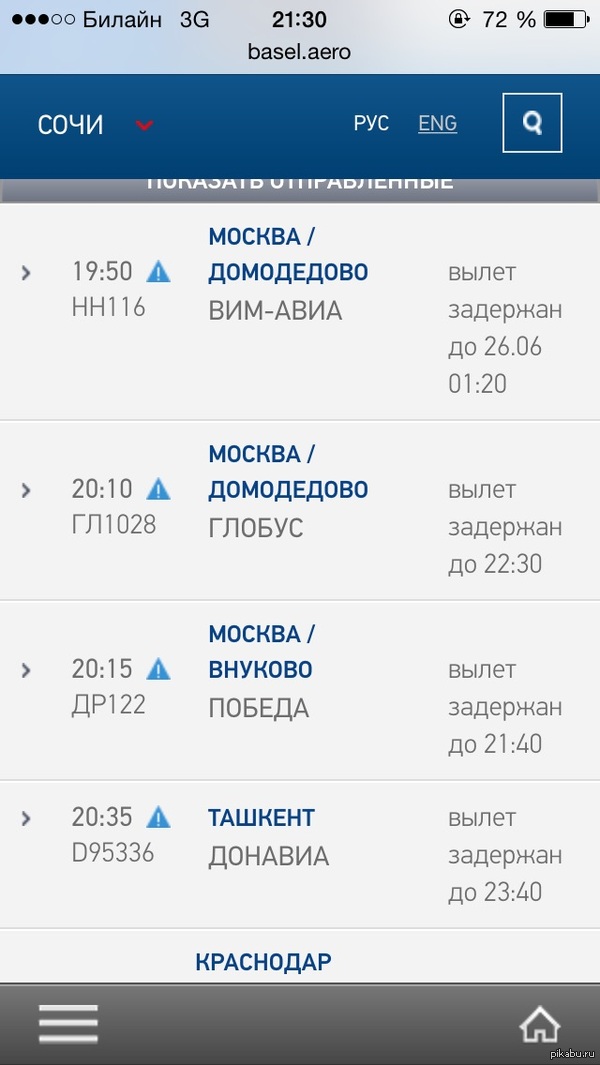Expand flight D95336 to Ташкент
The height and width of the screenshot is (1065, 600).
click(x=27, y=818)
